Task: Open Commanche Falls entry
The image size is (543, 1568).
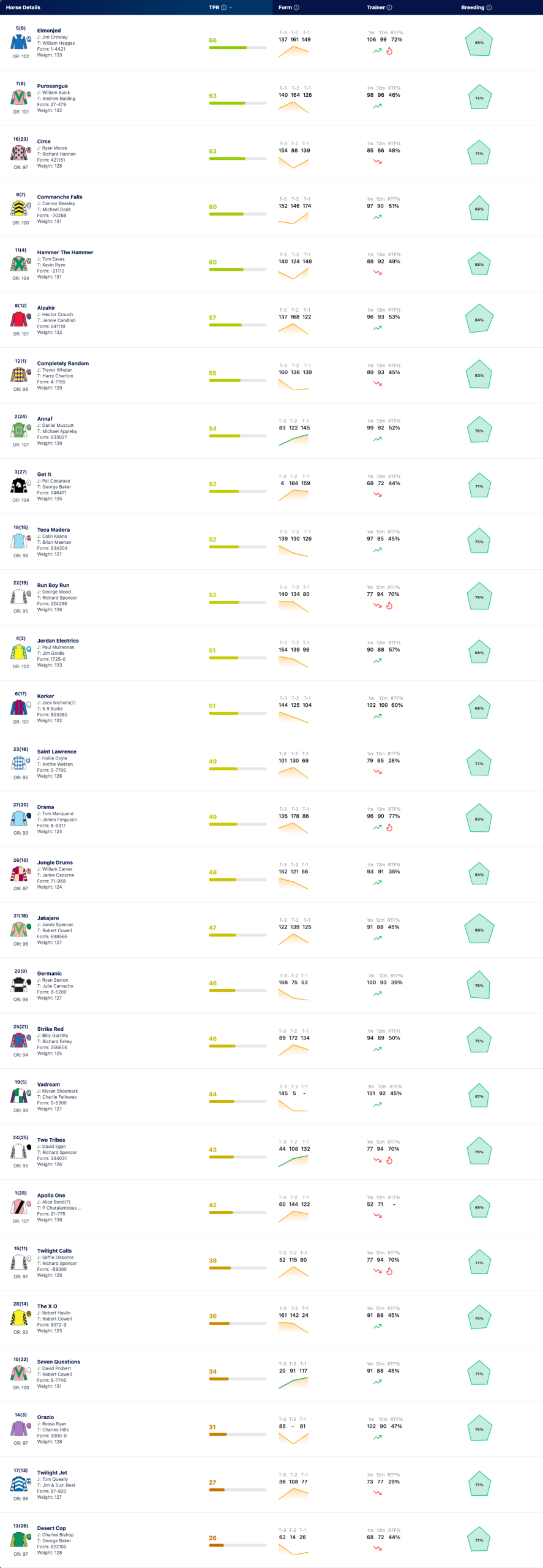Action: point(59,197)
